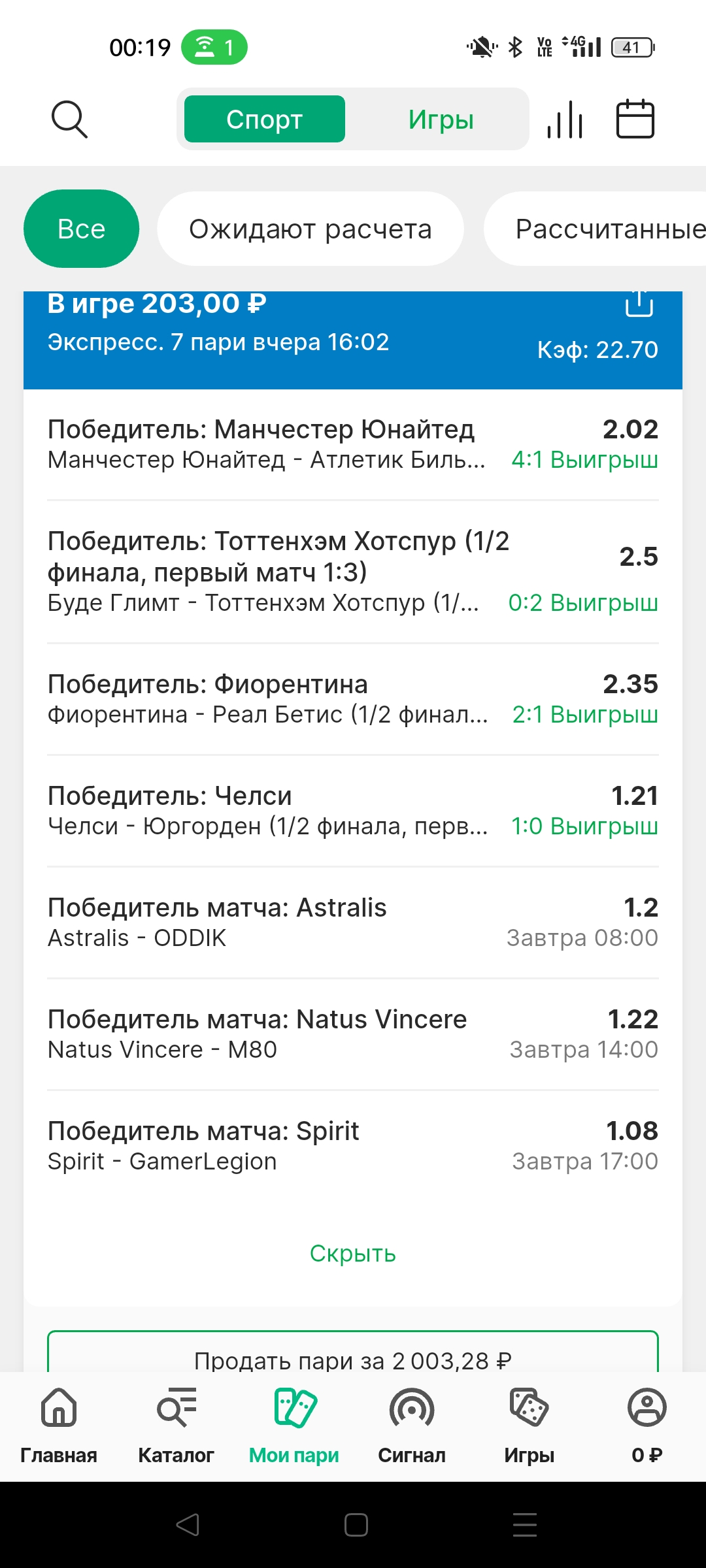706x1568 pixels.
Task: Open the calendar icon
Action: click(635, 119)
